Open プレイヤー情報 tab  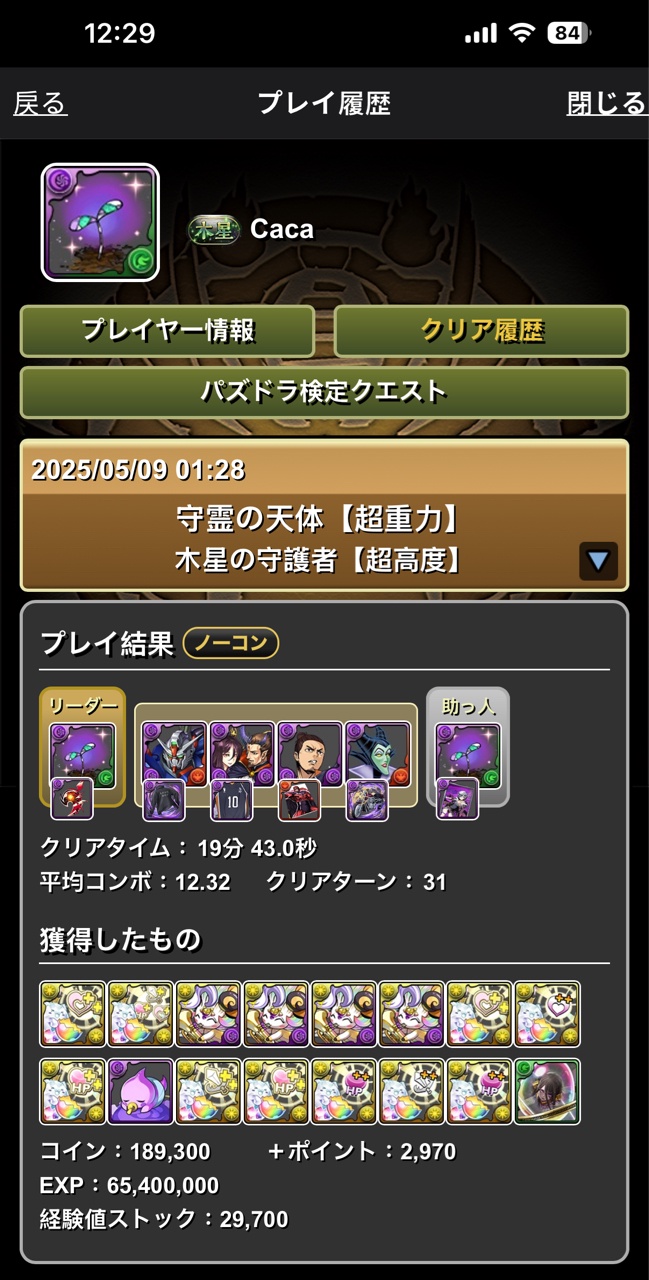click(x=167, y=331)
